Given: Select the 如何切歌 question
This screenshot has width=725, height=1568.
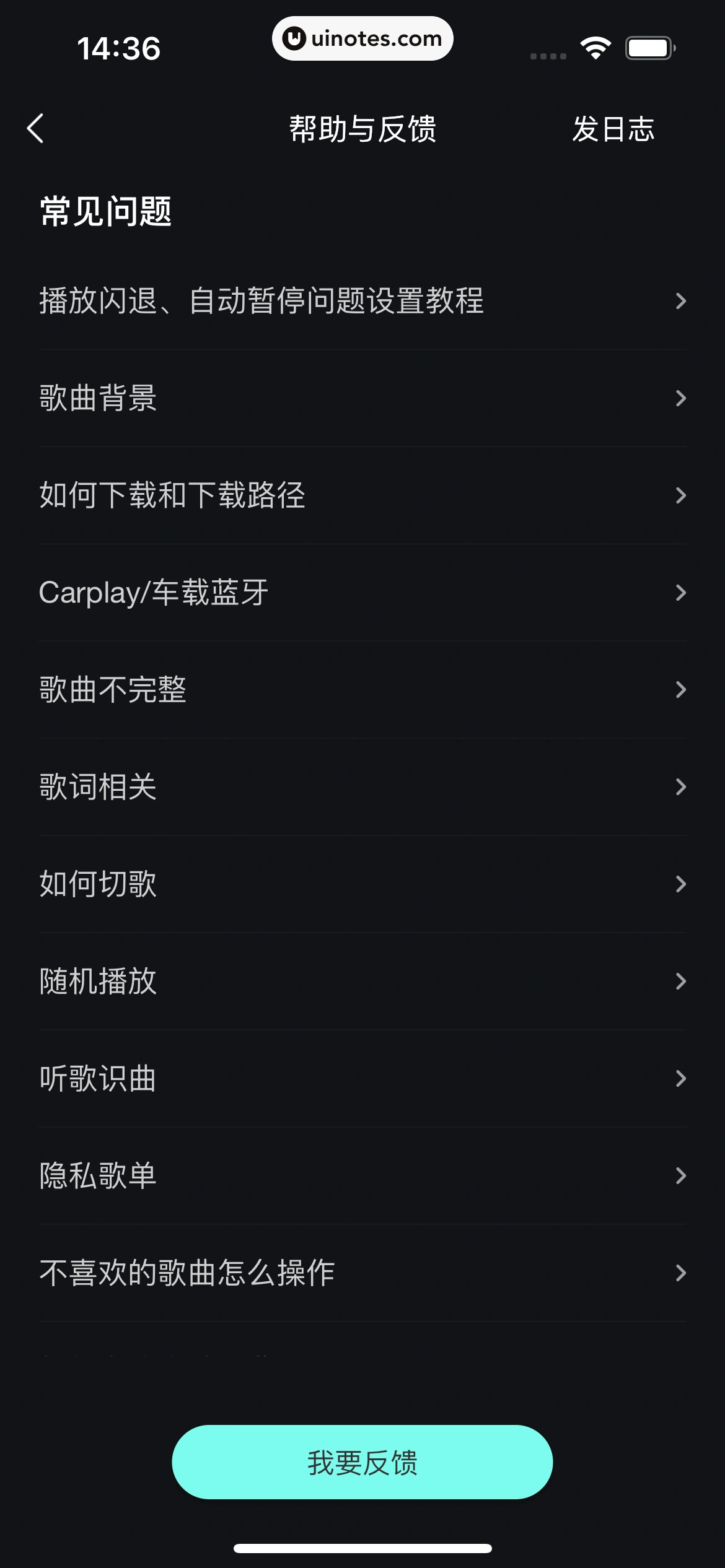Looking at the screenshot, I should (x=362, y=884).
